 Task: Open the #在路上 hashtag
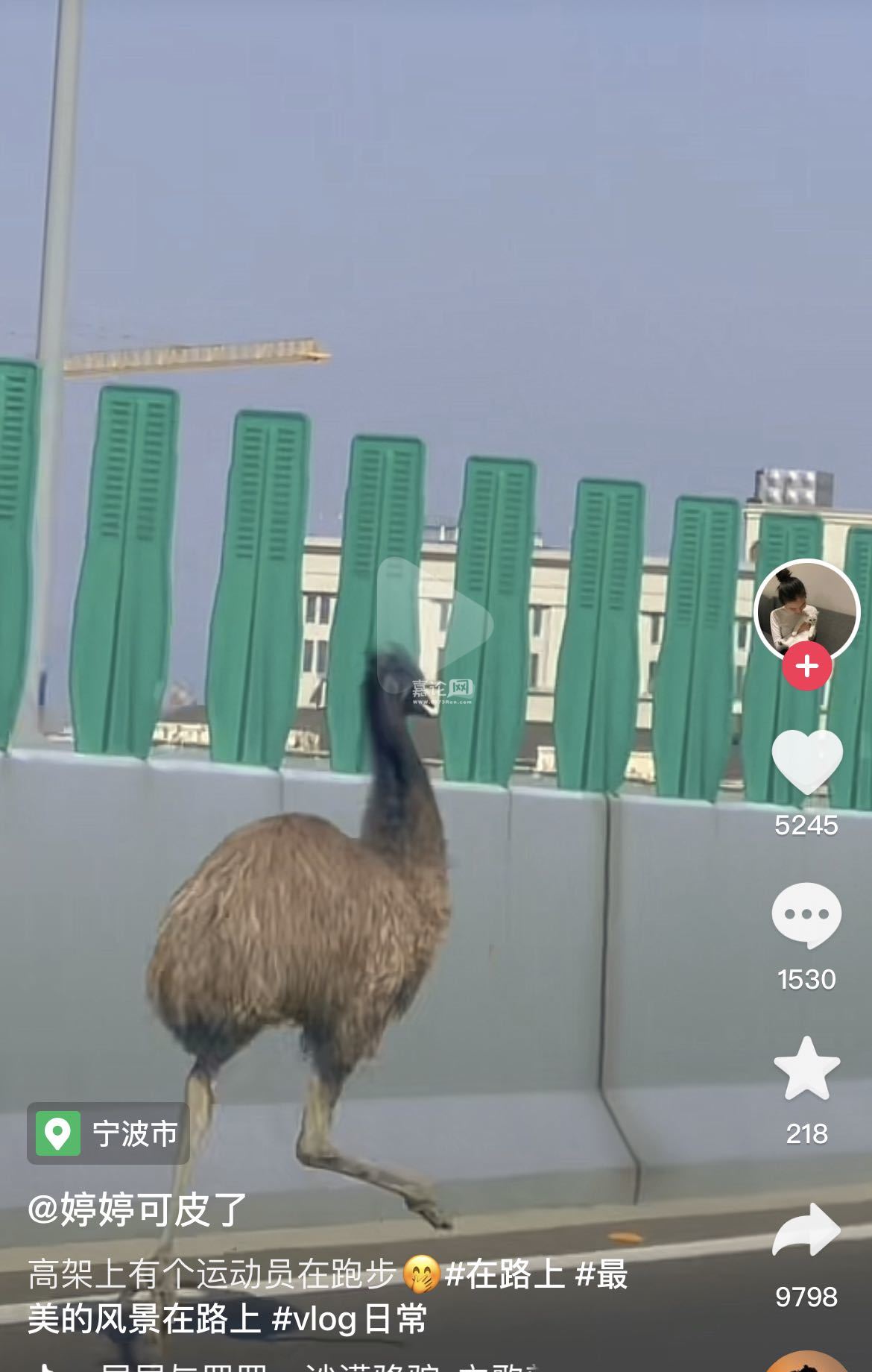coord(504,1274)
